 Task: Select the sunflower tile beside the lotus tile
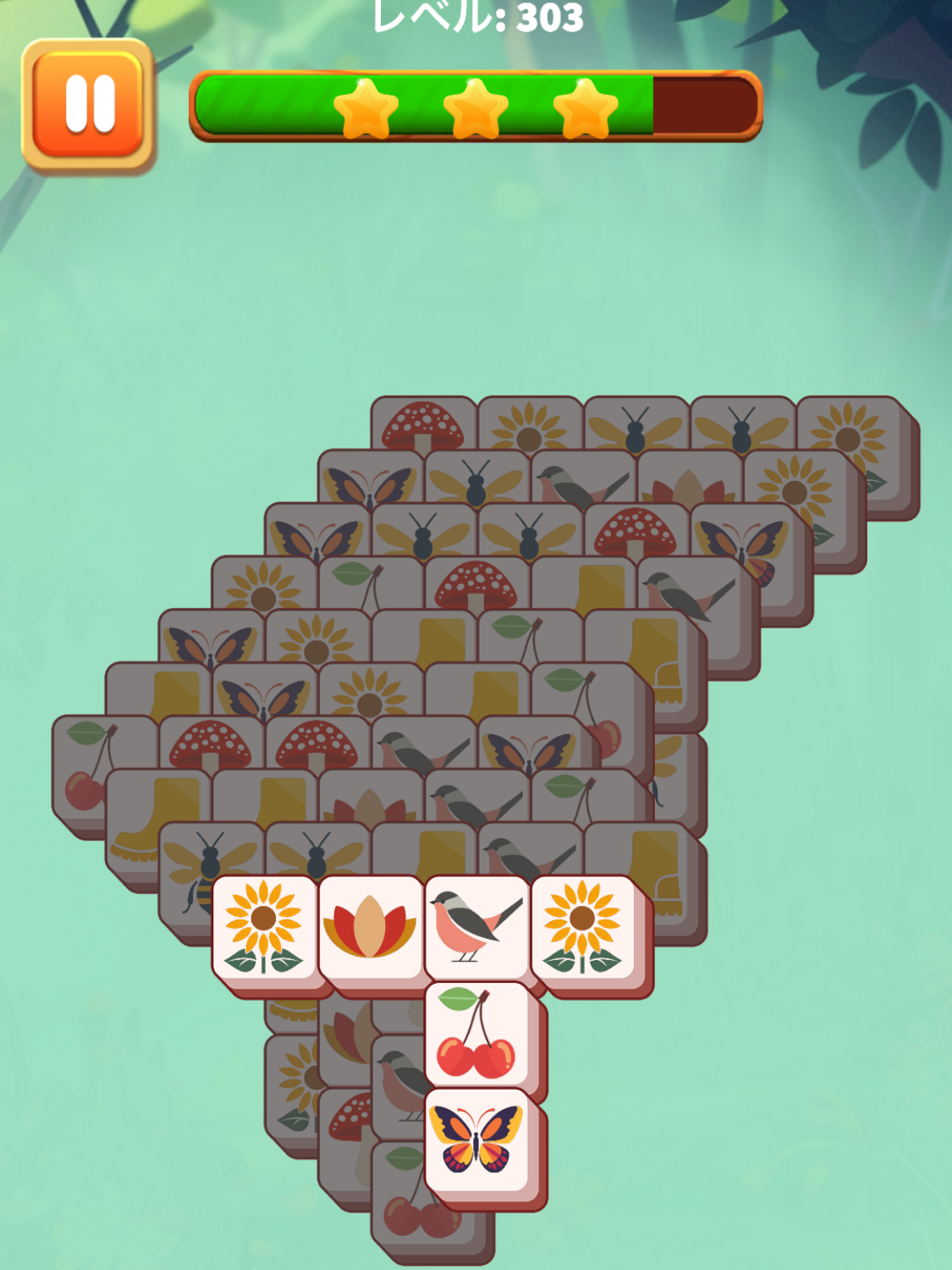pos(264,929)
